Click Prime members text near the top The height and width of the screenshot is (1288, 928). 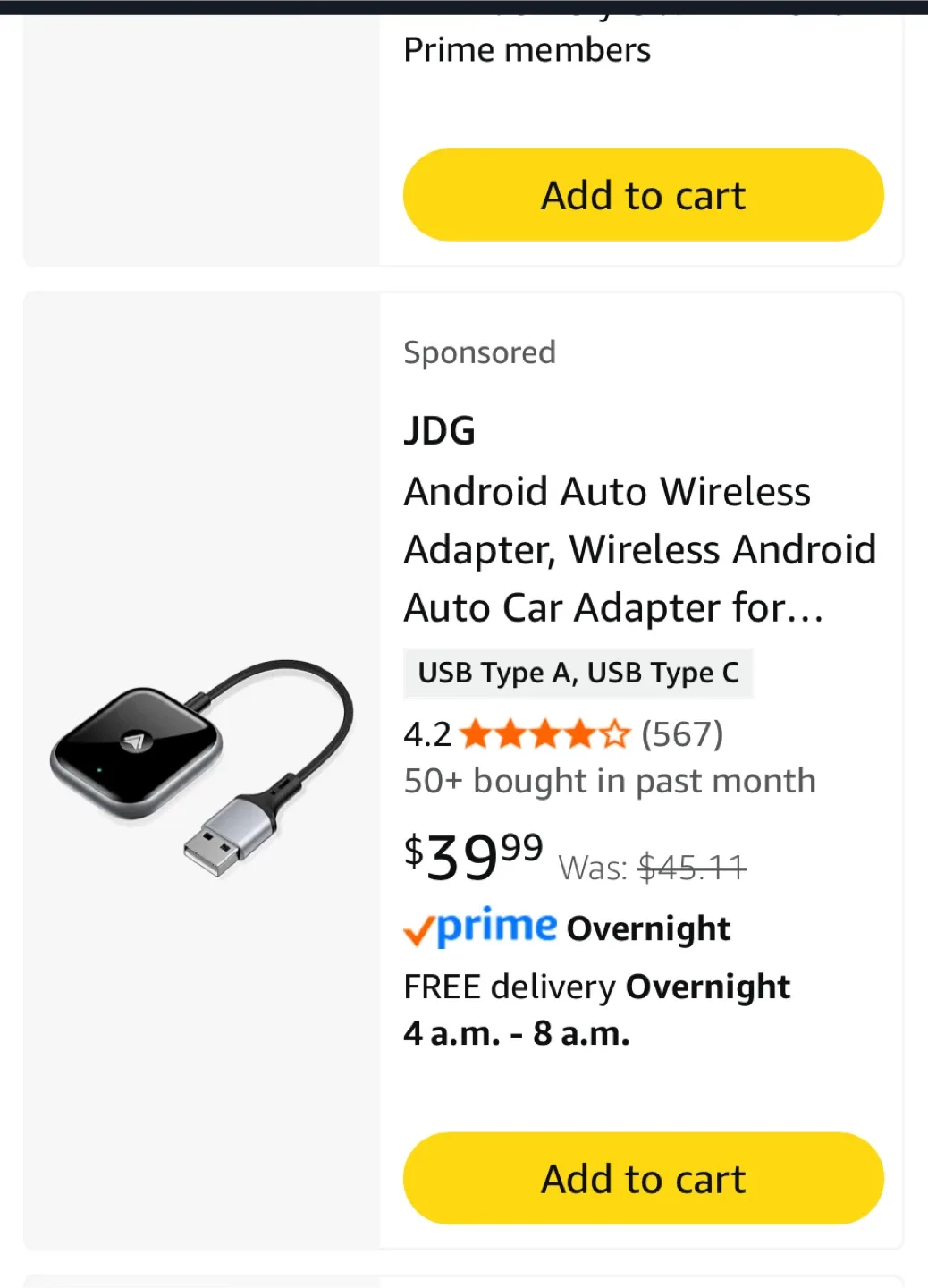pyautogui.click(x=527, y=50)
